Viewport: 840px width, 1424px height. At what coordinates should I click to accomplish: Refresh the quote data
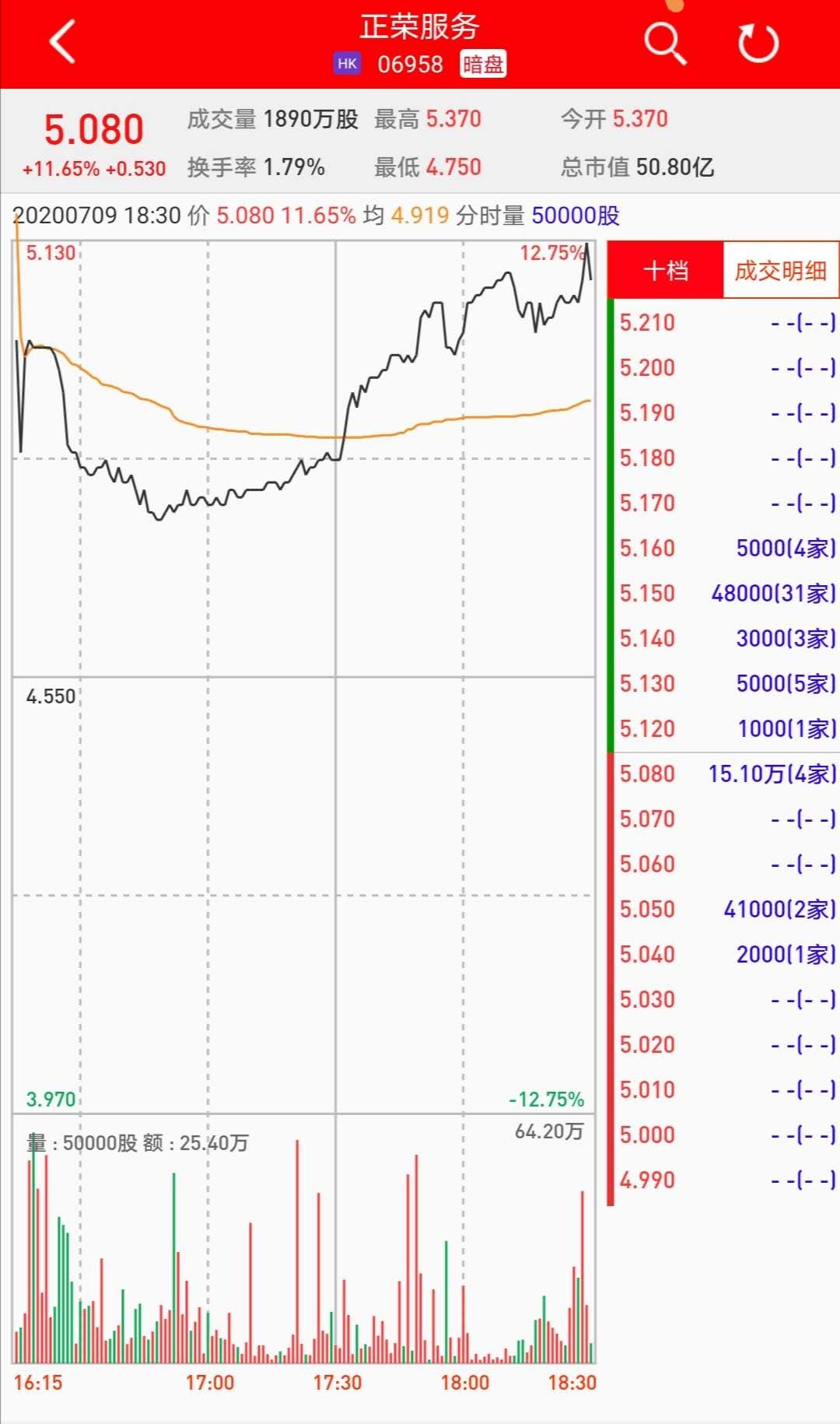758,43
